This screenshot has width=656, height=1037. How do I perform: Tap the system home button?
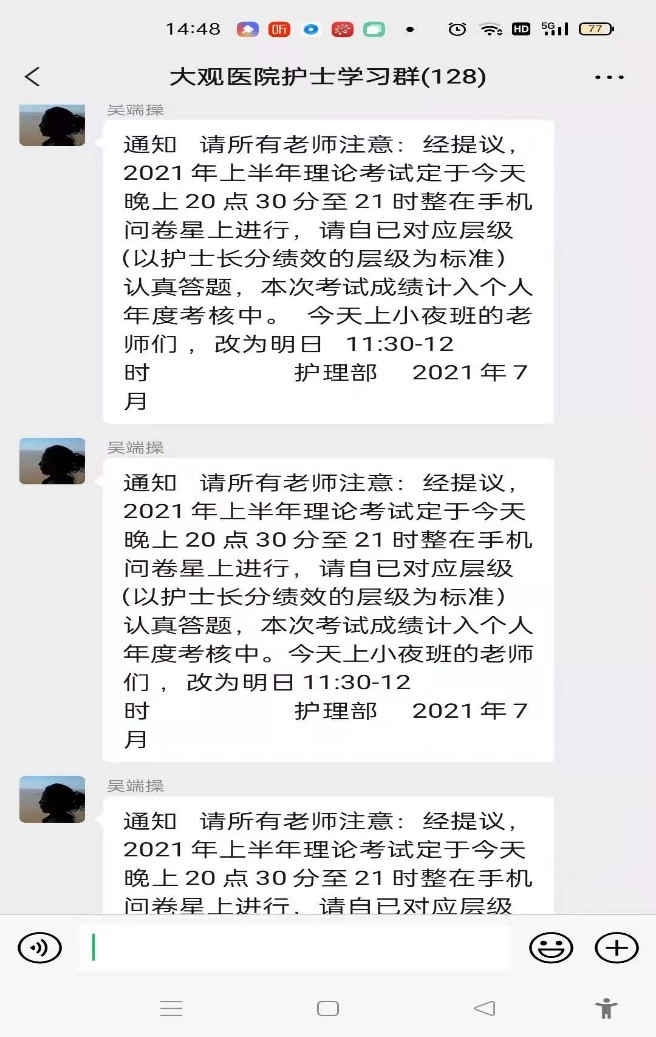pos(328,1008)
